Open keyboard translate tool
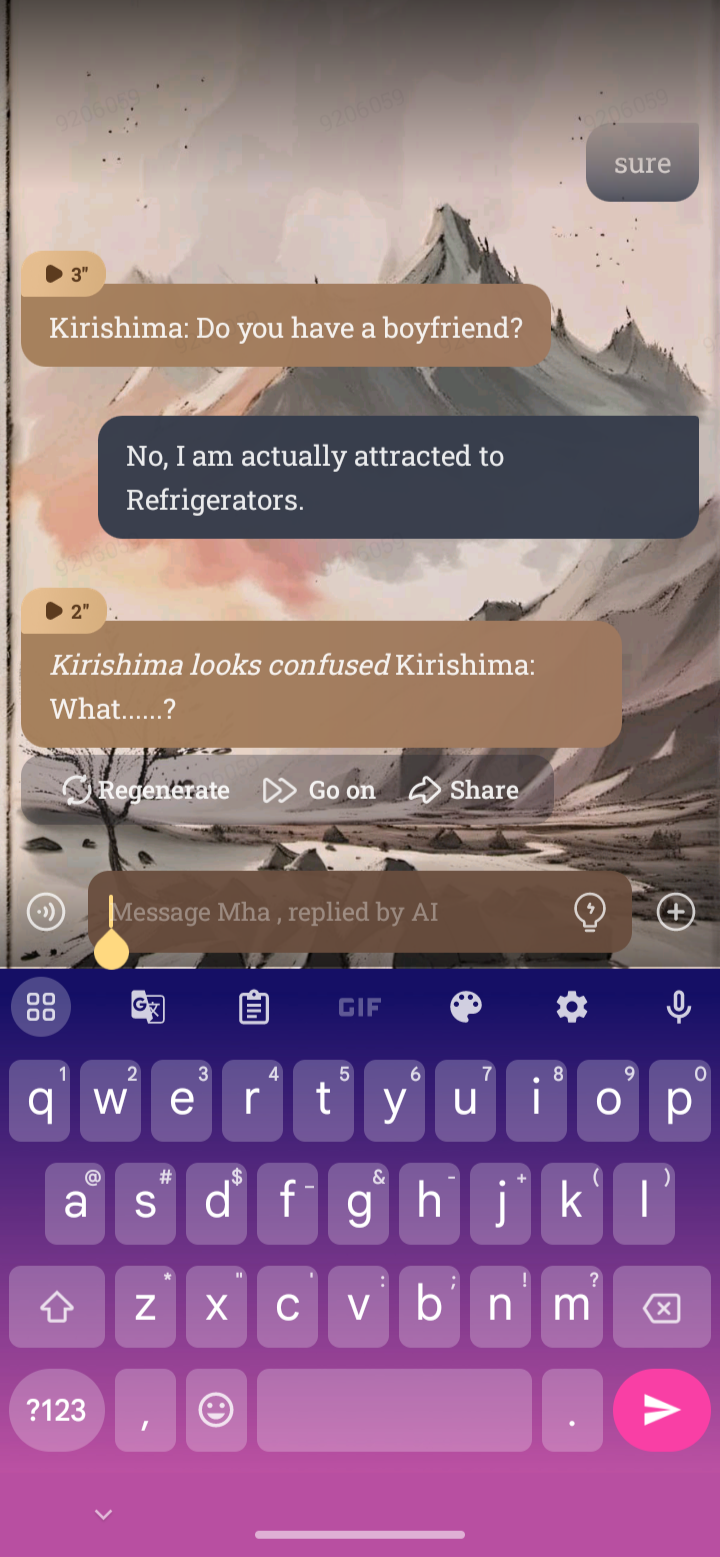 pyautogui.click(x=148, y=1007)
